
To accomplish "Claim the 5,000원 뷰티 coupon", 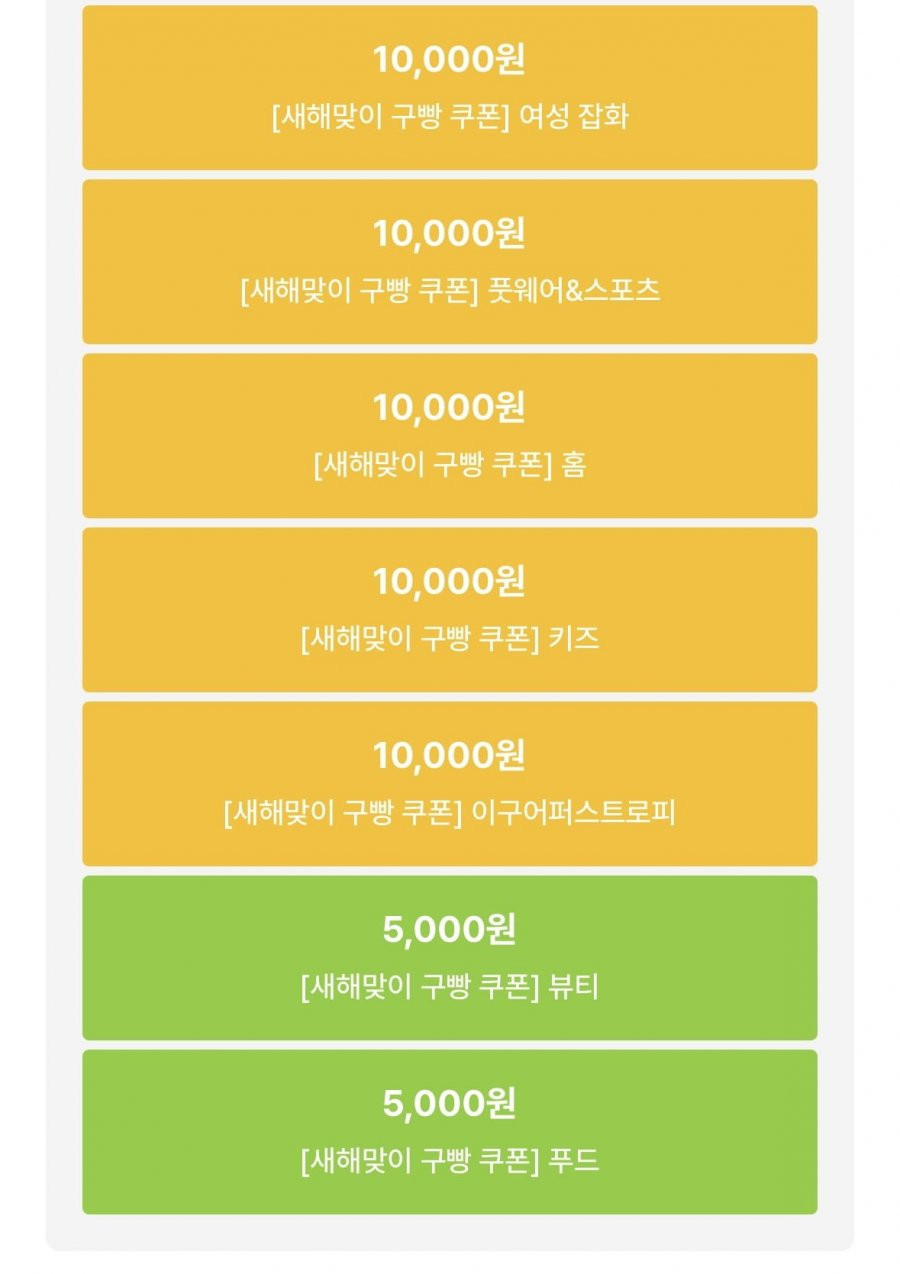I will (449, 958).
